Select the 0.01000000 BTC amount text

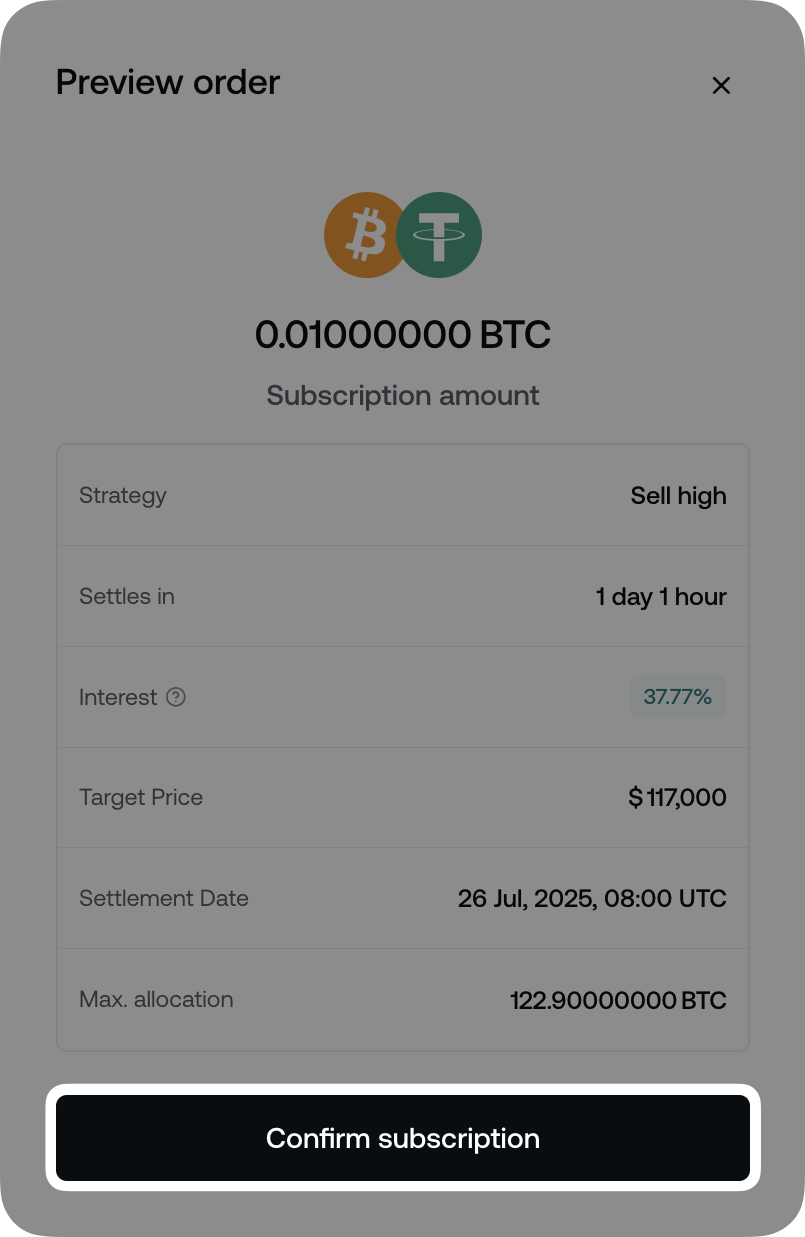tap(403, 335)
